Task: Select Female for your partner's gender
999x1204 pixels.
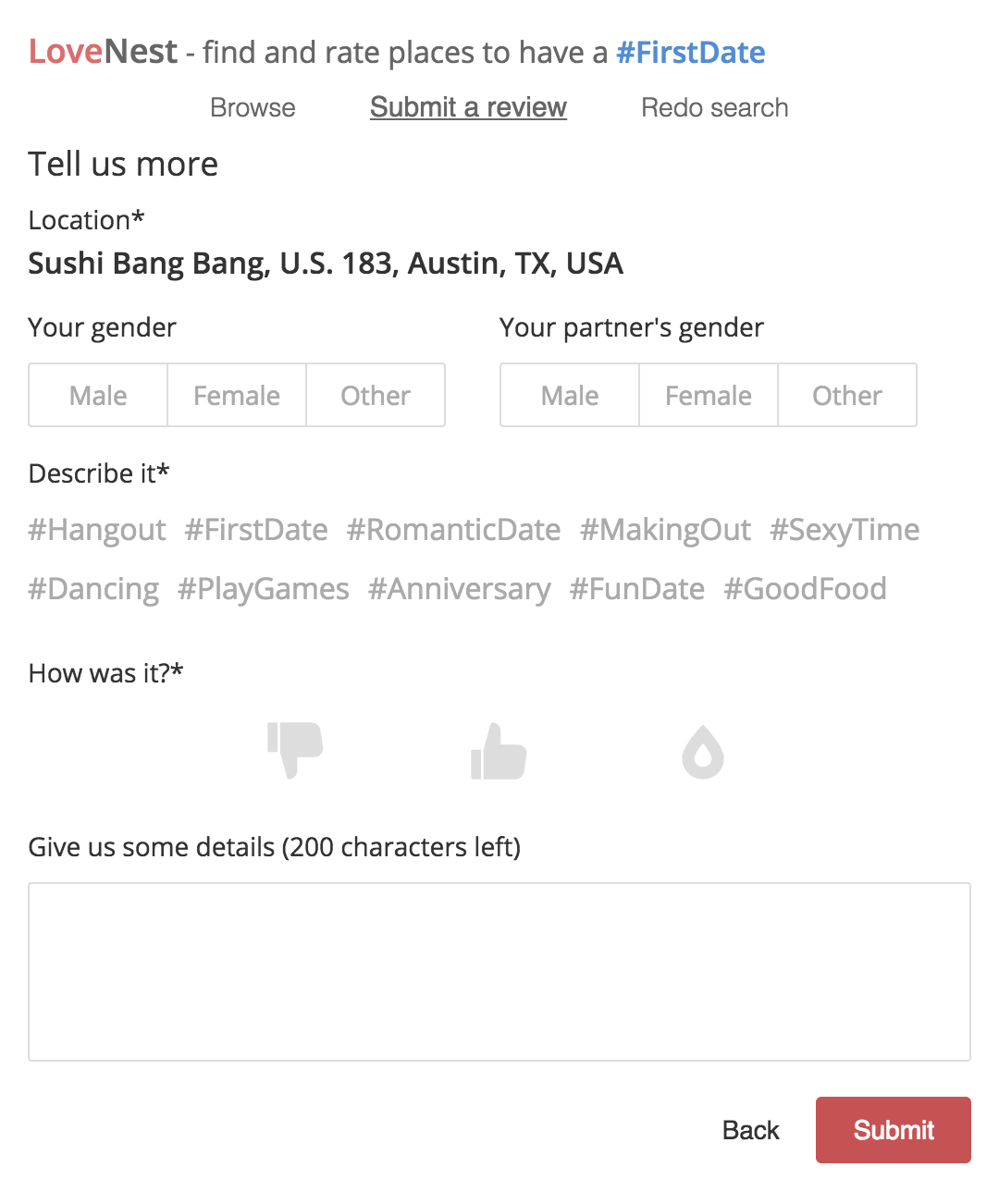Action: 709,396
